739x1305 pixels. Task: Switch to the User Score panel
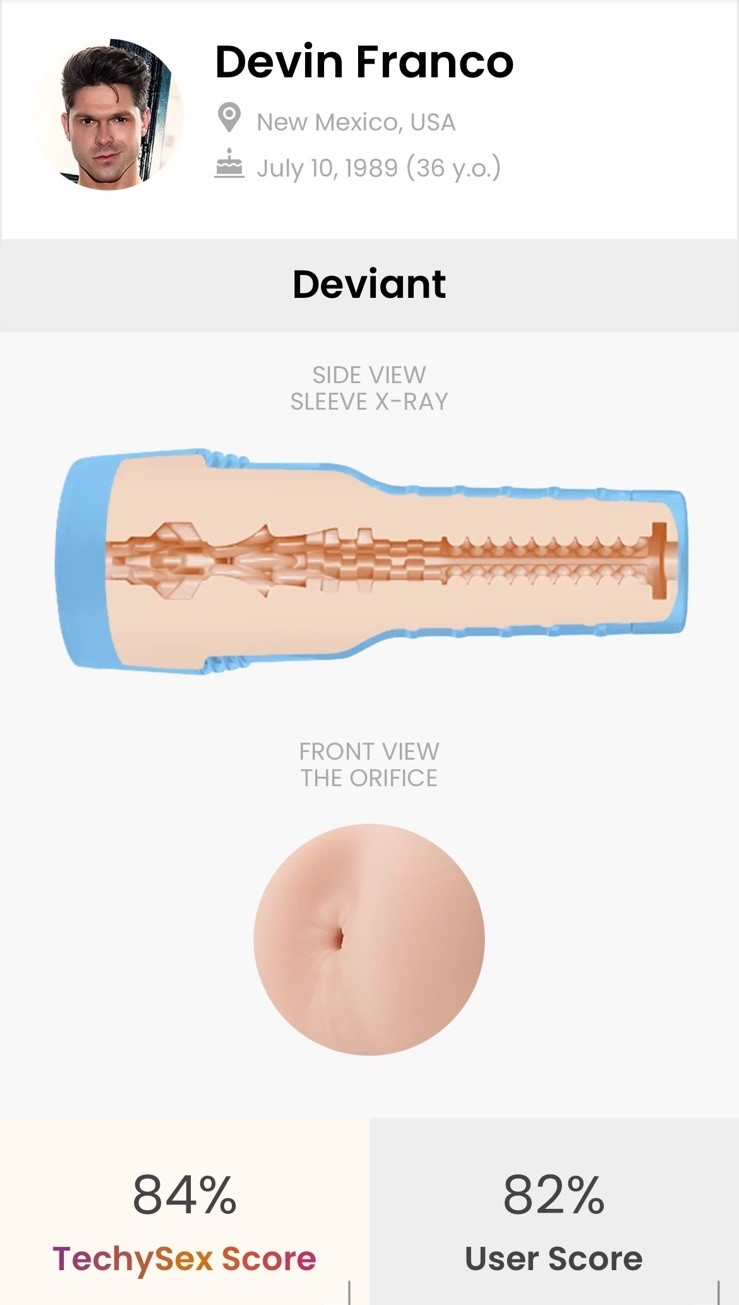coord(555,1218)
